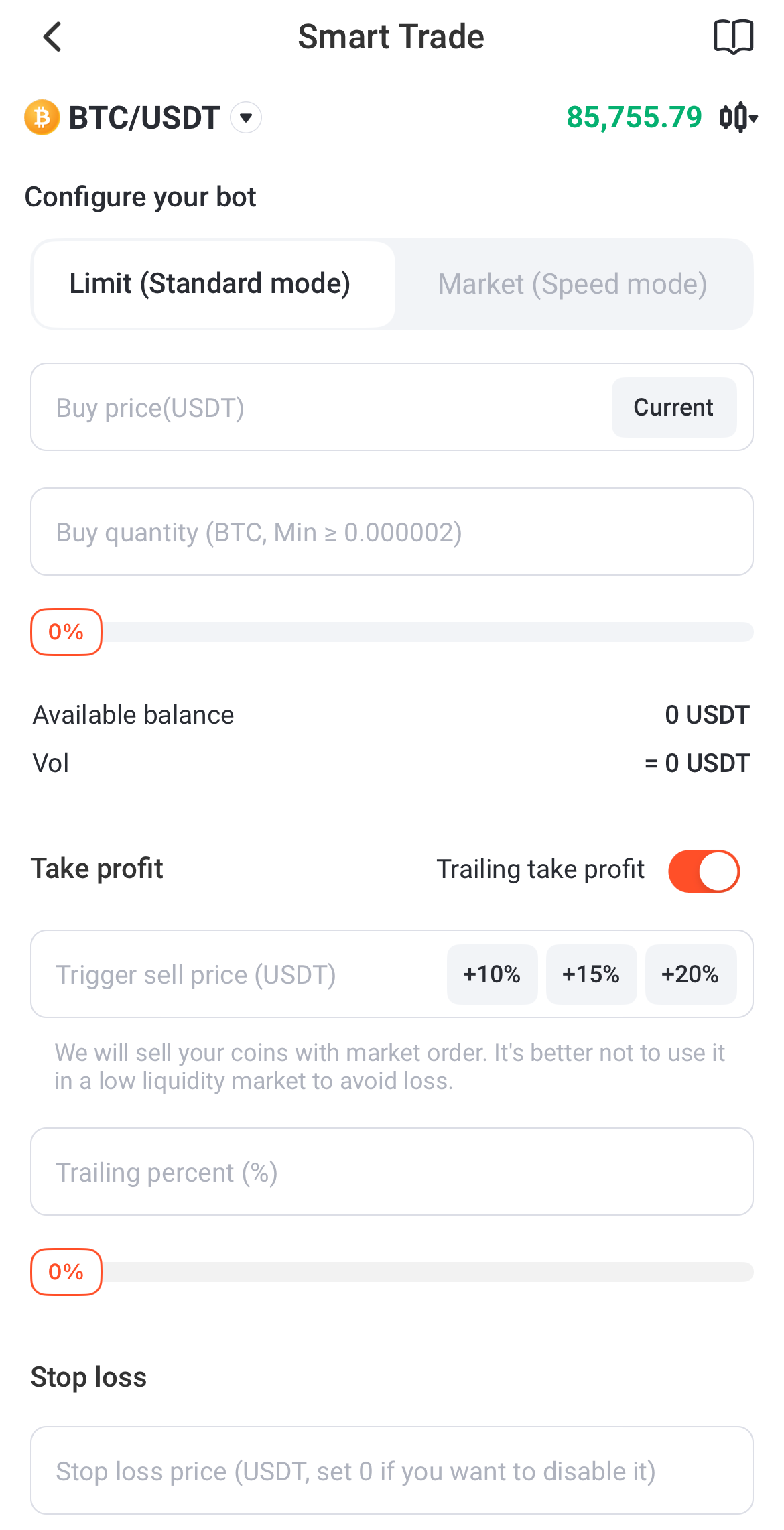Screen dimensions: 784x1530
Task: Go back from Smart Trade
Action: coord(52,37)
